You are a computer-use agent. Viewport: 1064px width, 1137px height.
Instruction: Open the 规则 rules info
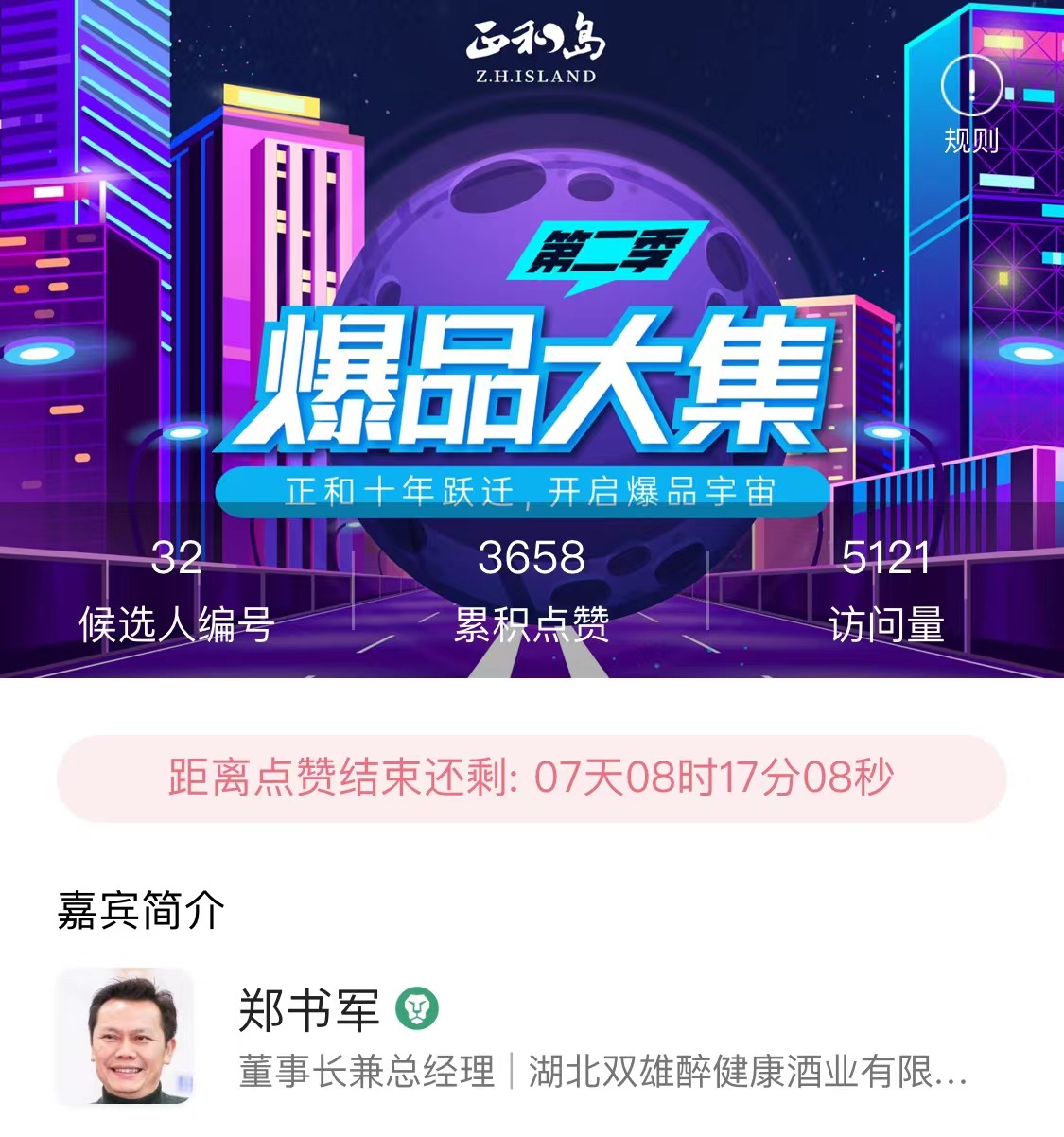pos(971,106)
